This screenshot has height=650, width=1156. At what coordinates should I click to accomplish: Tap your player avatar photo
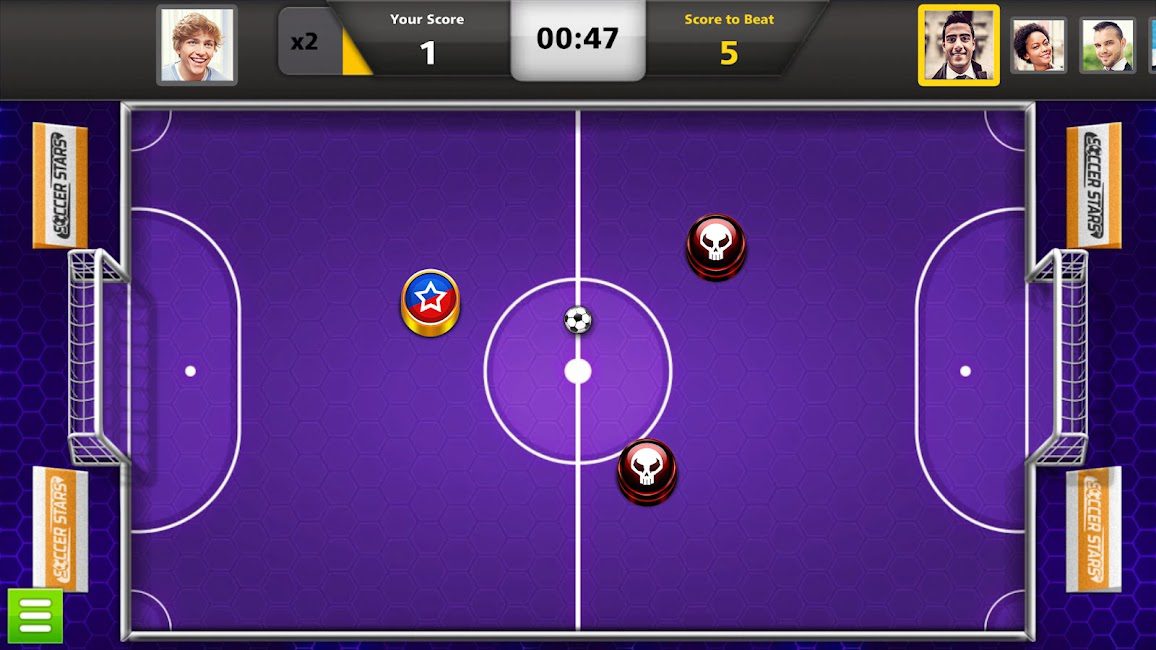197,46
